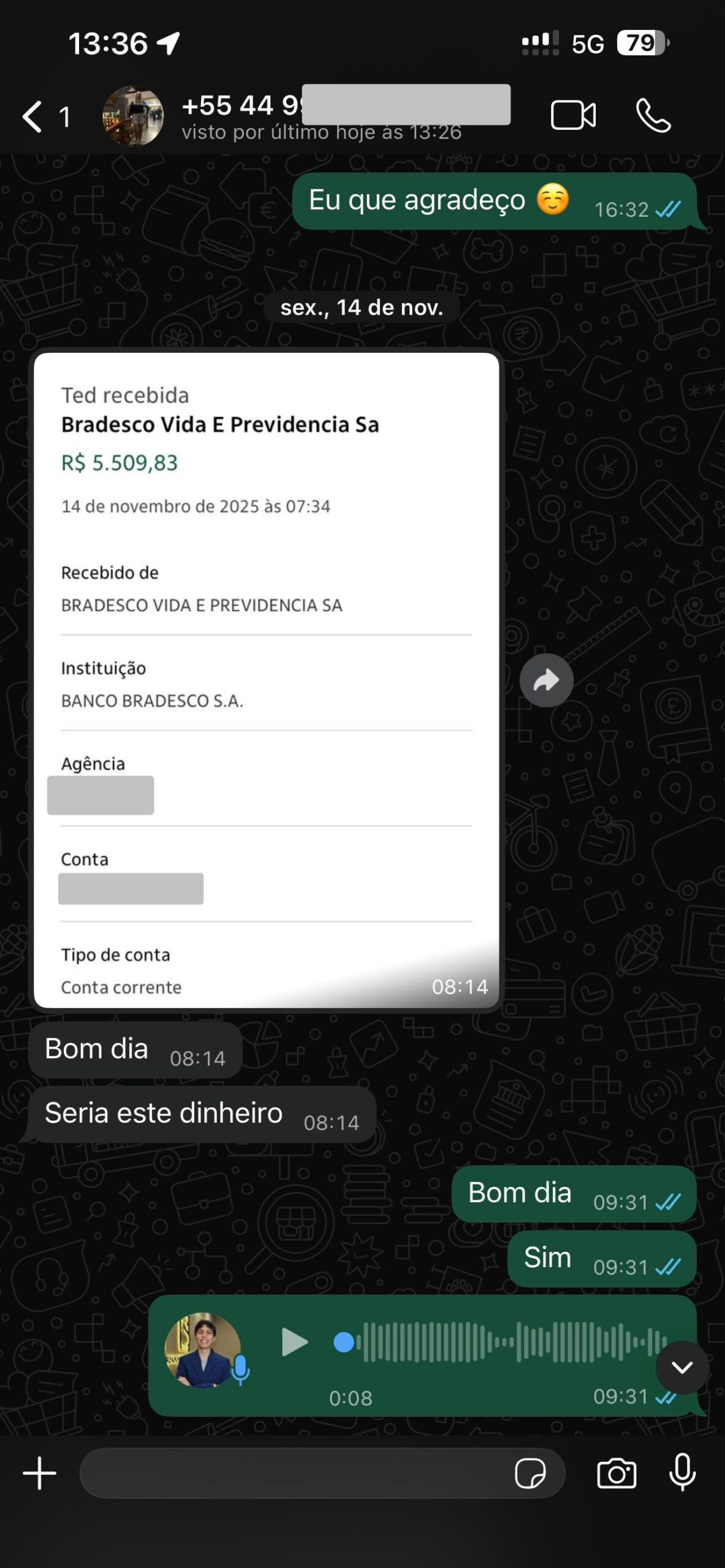Open the sticker picker
The width and height of the screenshot is (725, 1568).
pyautogui.click(x=530, y=1473)
